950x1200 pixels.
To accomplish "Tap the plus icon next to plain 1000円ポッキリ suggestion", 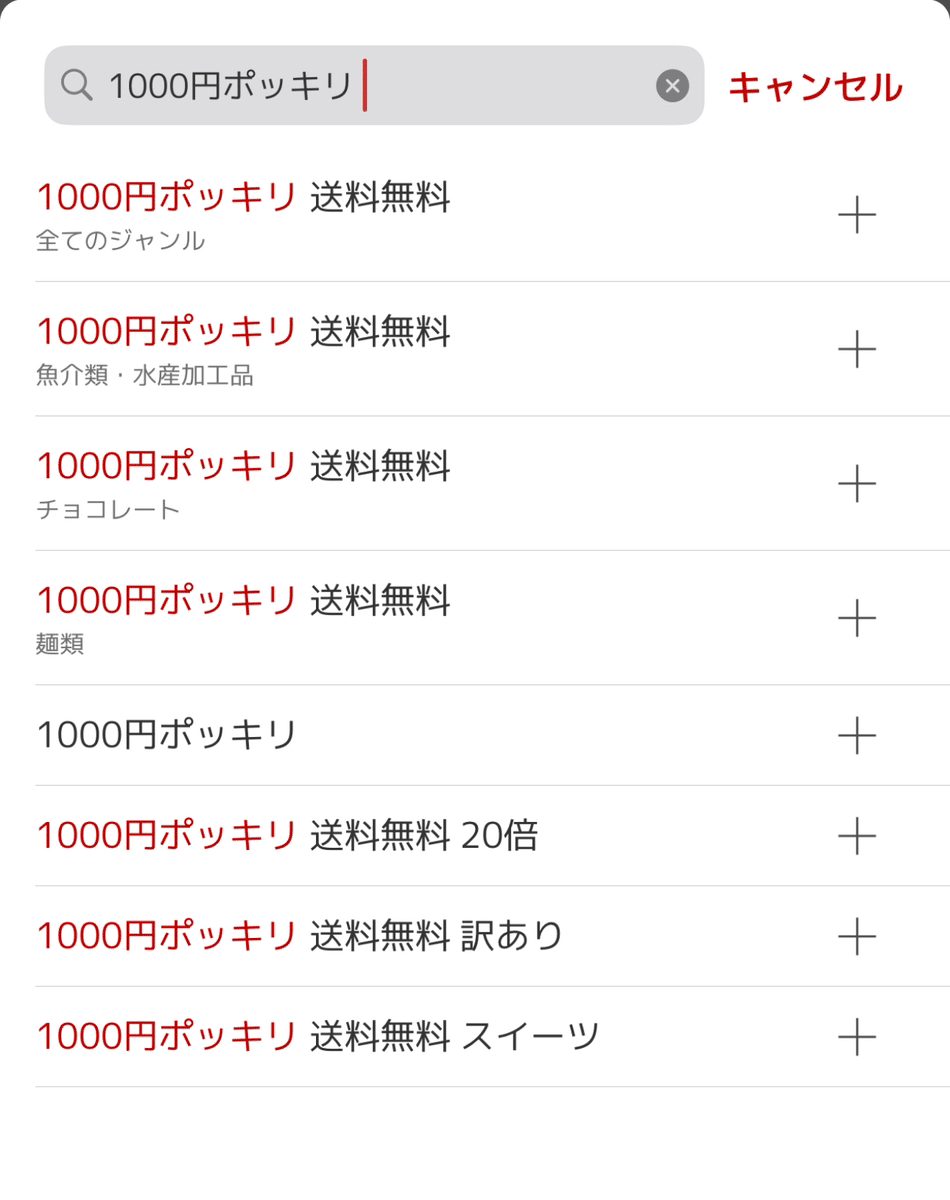I will click(x=857, y=736).
